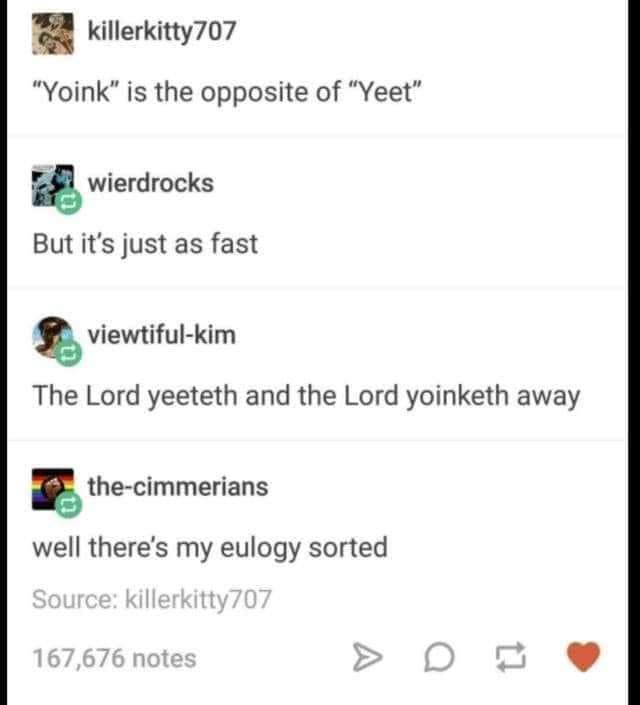Open wierdrocks' blog

(x=150, y=183)
